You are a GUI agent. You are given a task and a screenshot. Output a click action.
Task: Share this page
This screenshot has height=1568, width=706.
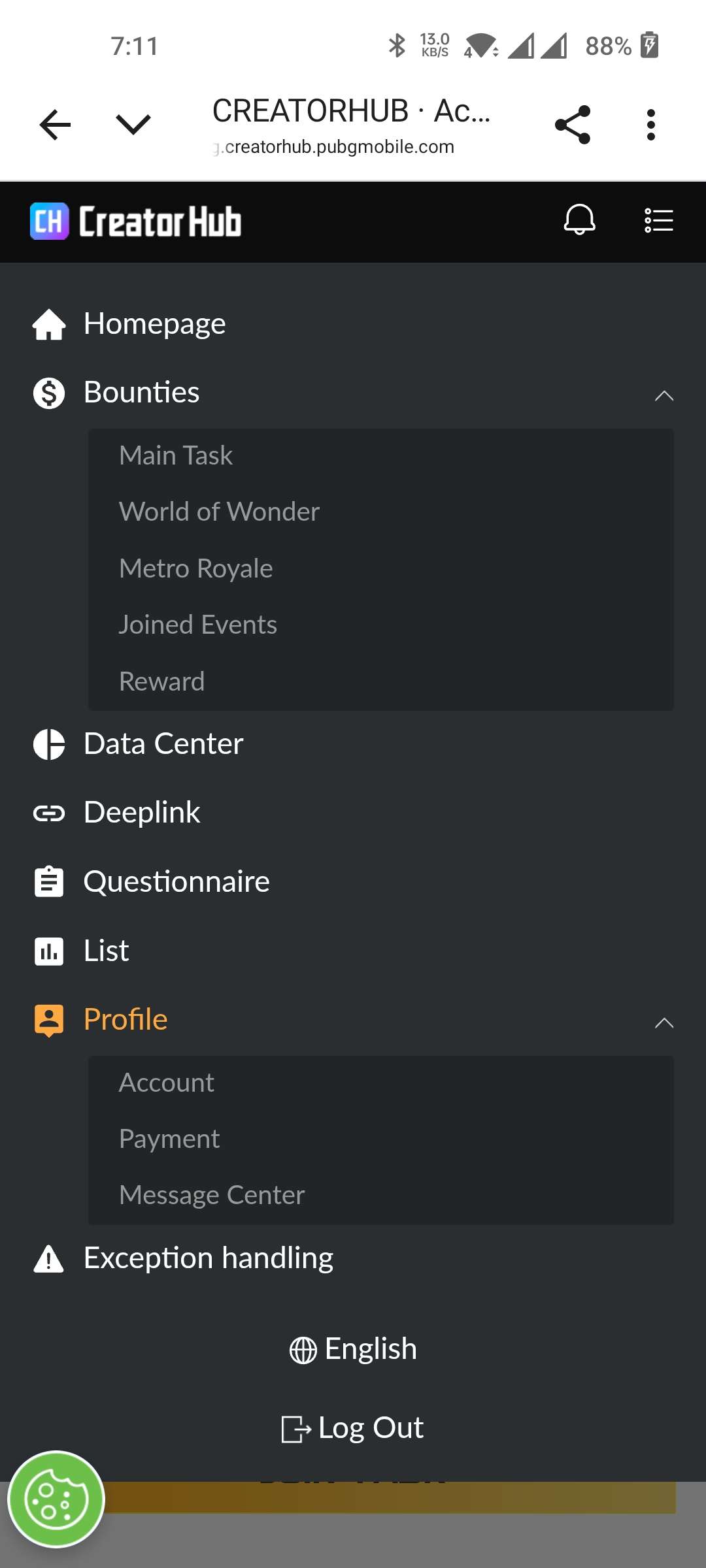572,125
